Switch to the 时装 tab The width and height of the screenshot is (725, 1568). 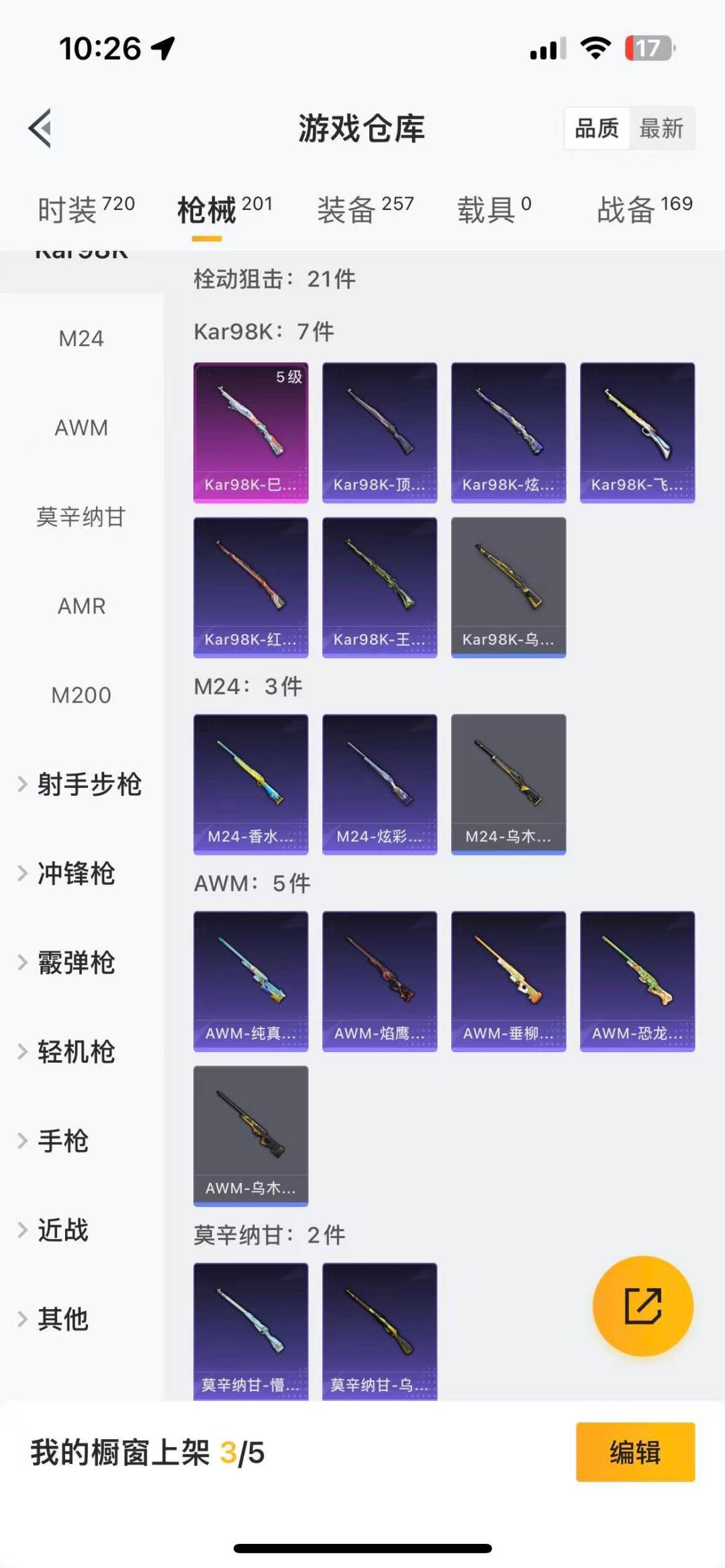click(85, 209)
